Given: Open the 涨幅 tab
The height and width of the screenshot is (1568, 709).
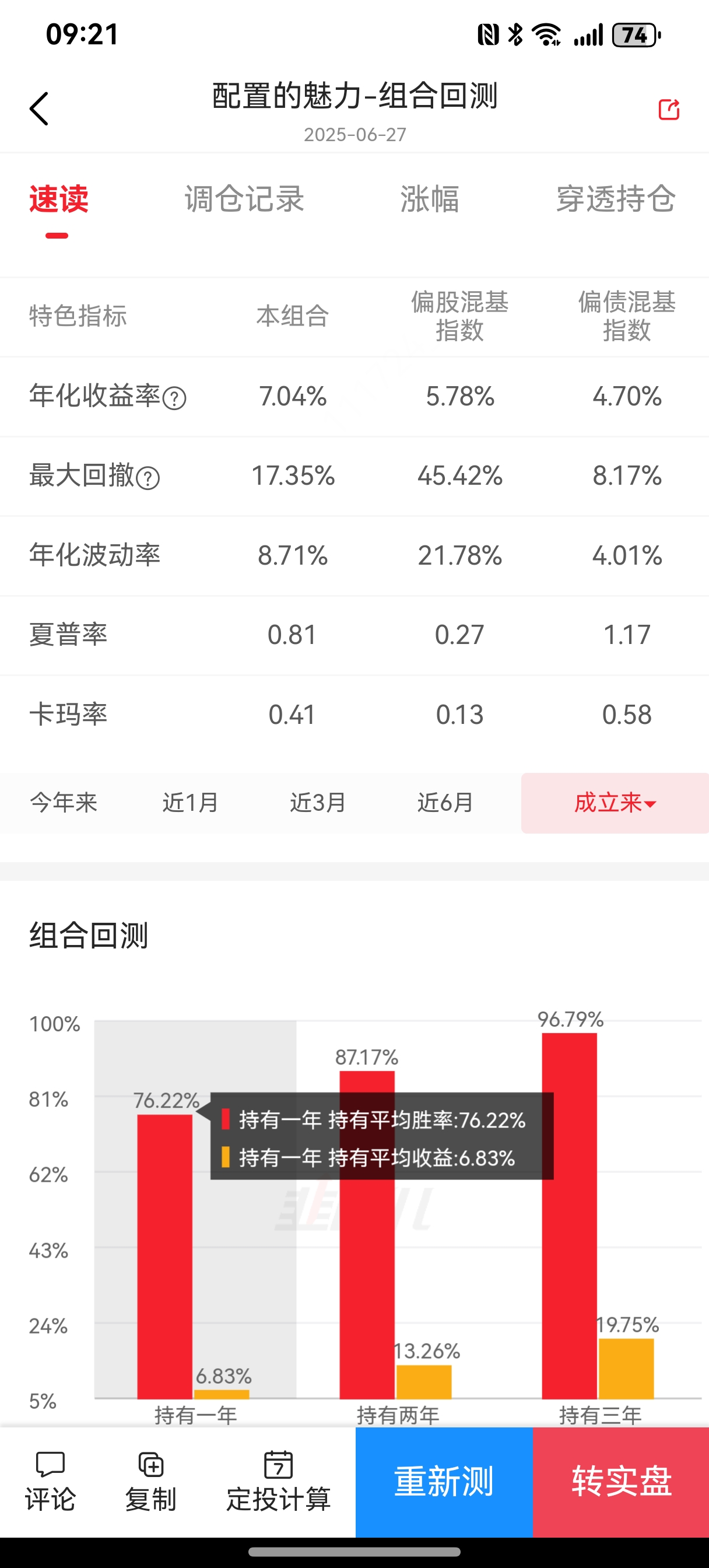Looking at the screenshot, I should [430, 199].
